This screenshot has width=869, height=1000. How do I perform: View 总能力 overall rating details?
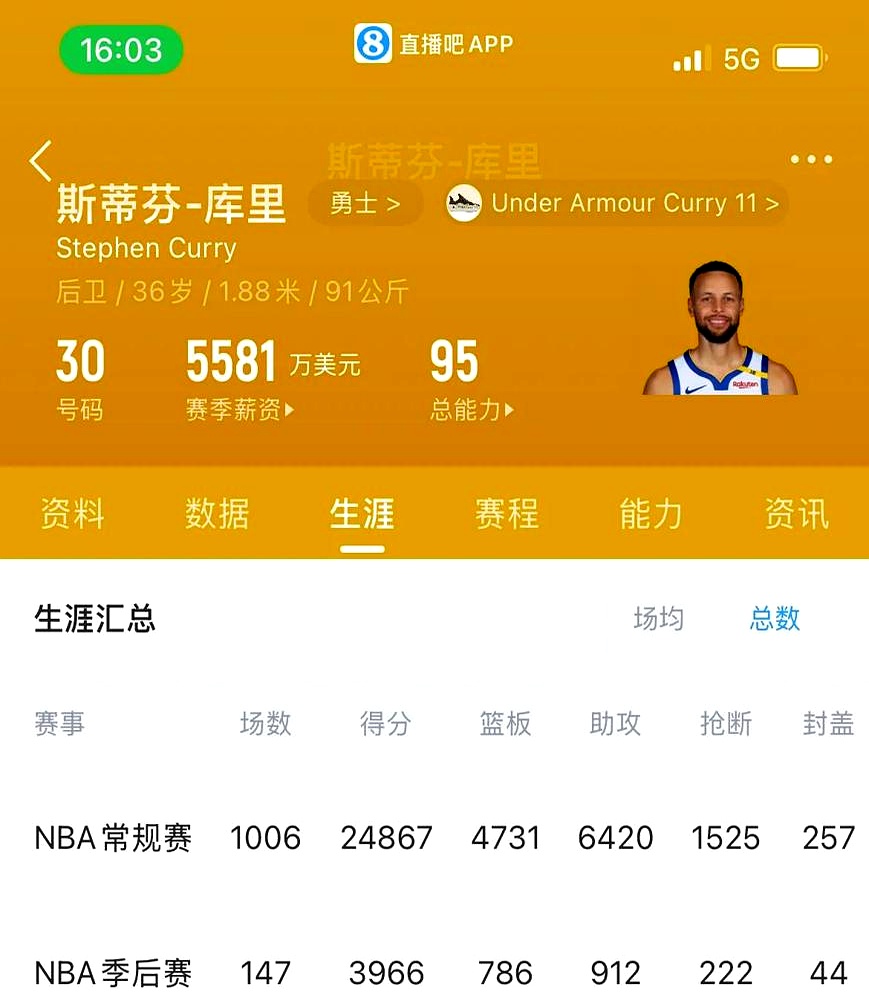471,410
